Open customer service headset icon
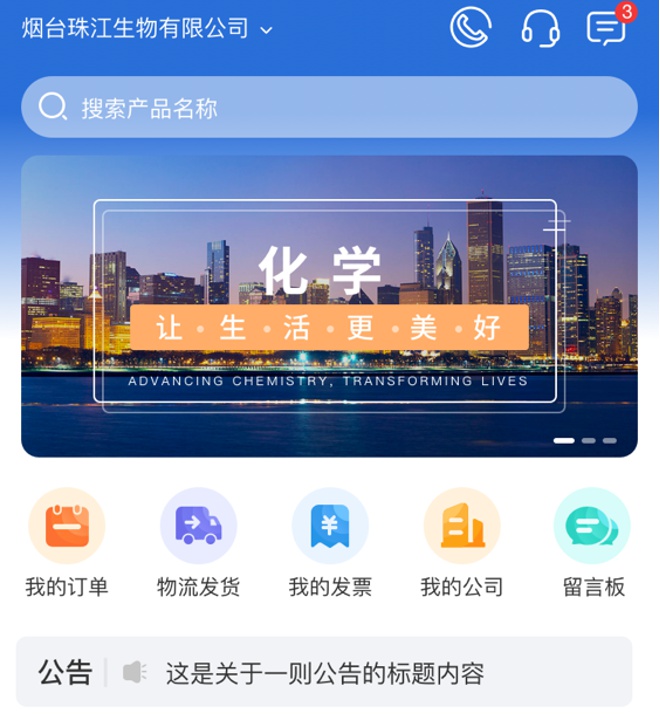The width and height of the screenshot is (660, 718). click(540, 28)
